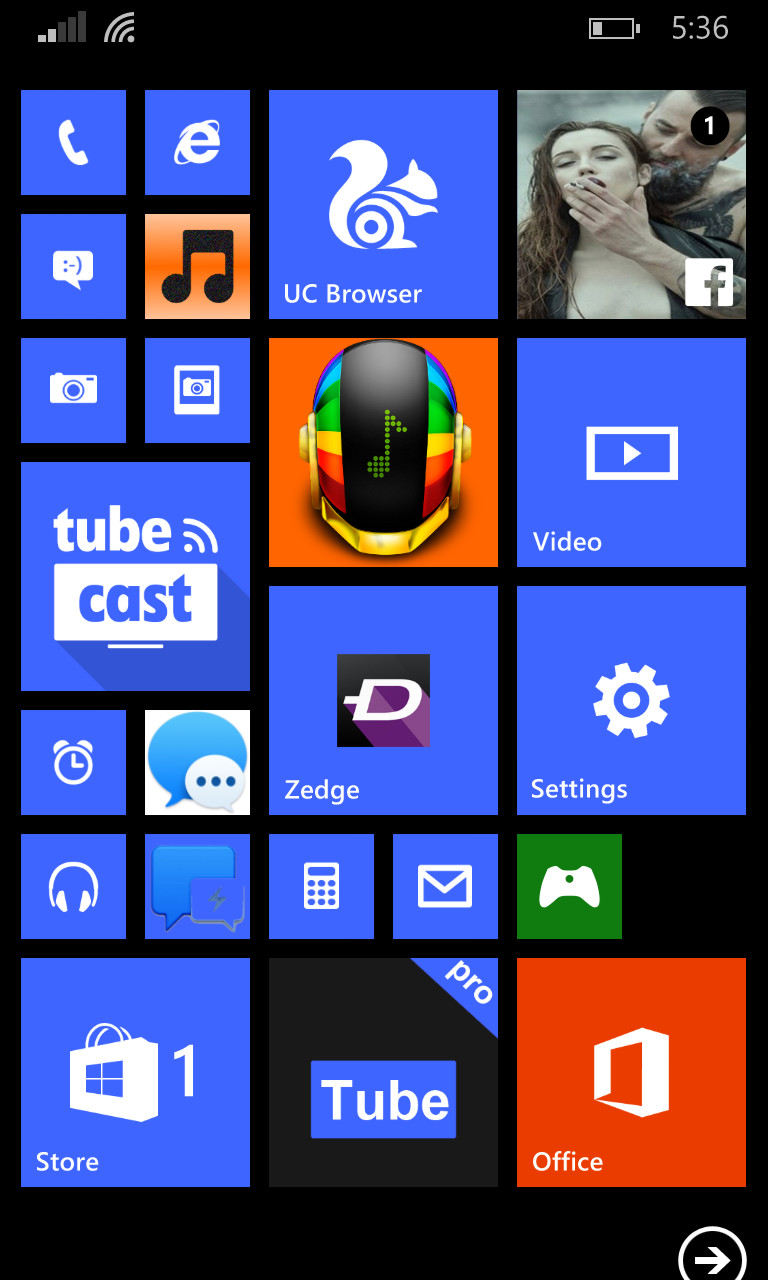Image resolution: width=768 pixels, height=1280 pixels.
Task: Open the green Xbox Games tile
Action: coord(569,886)
